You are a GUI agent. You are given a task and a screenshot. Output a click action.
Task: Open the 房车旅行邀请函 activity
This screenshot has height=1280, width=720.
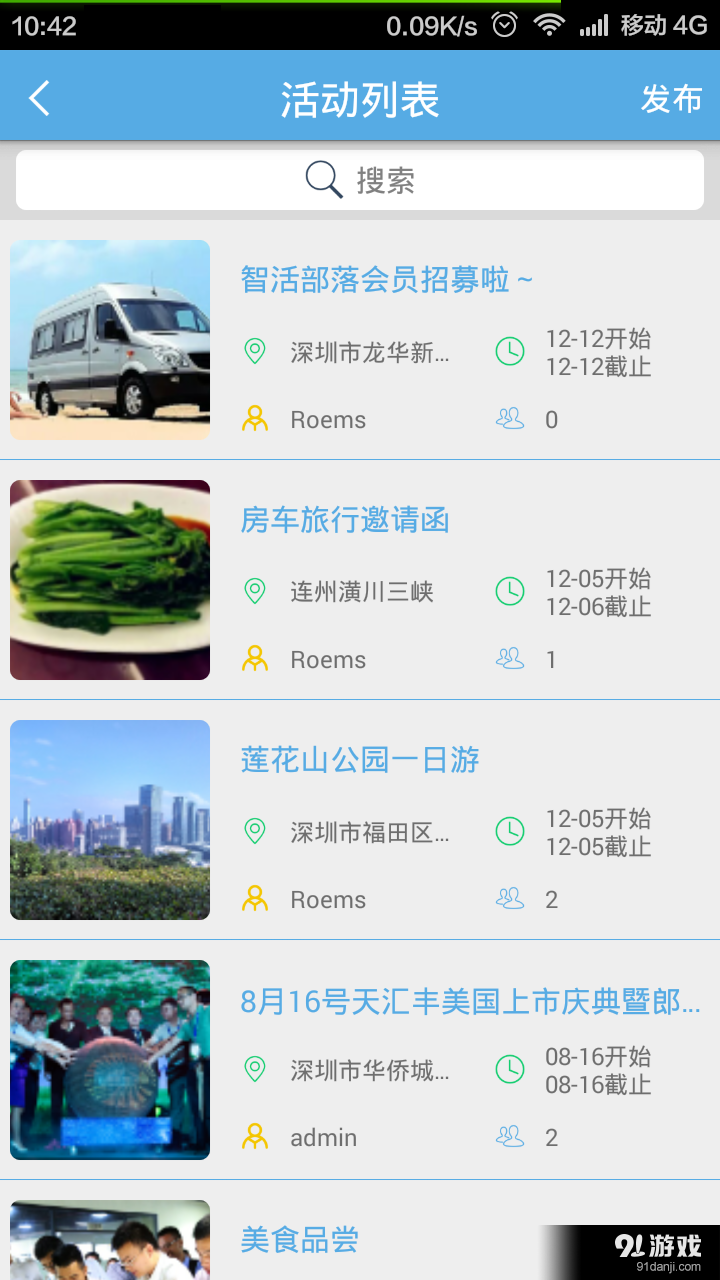pyautogui.click(x=344, y=520)
